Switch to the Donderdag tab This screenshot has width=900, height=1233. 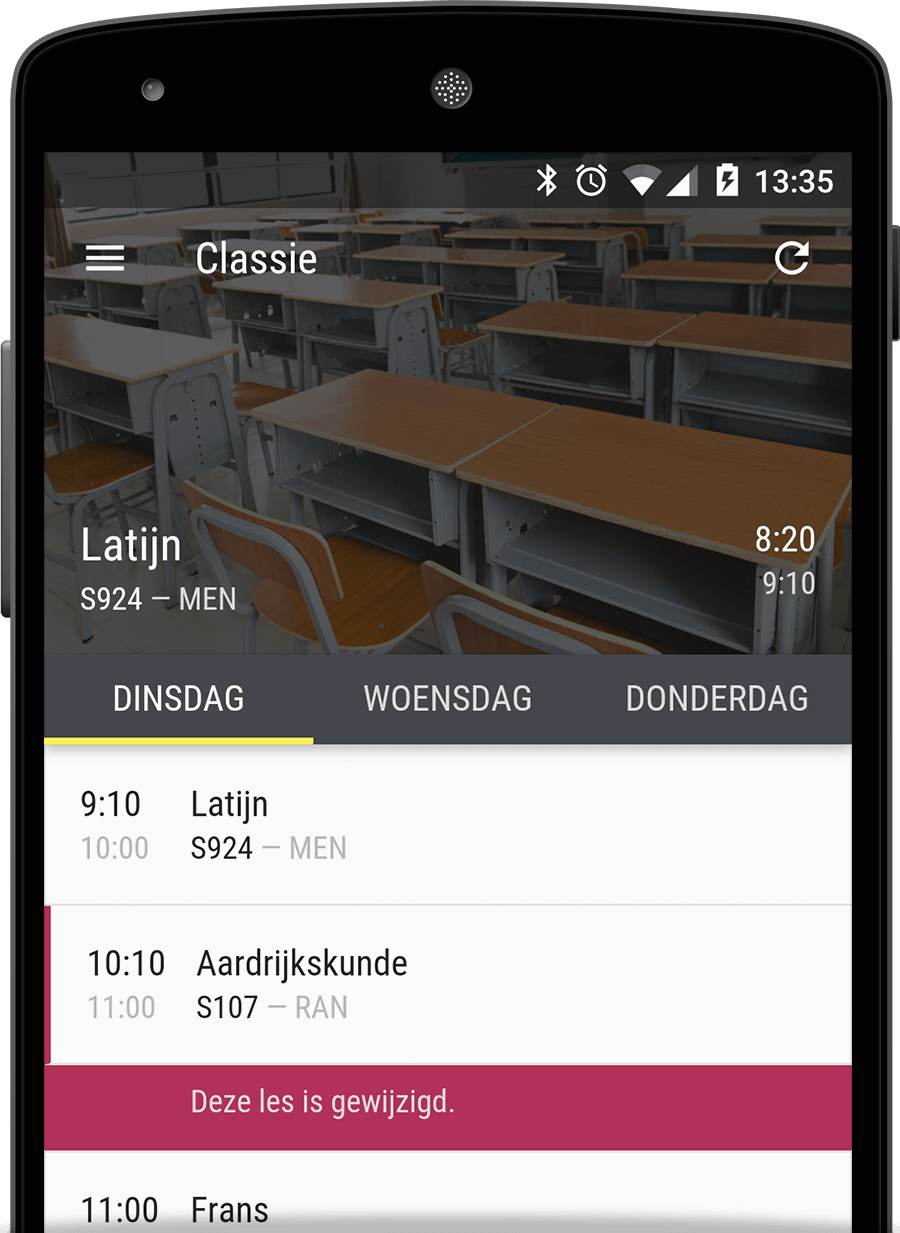[716, 698]
